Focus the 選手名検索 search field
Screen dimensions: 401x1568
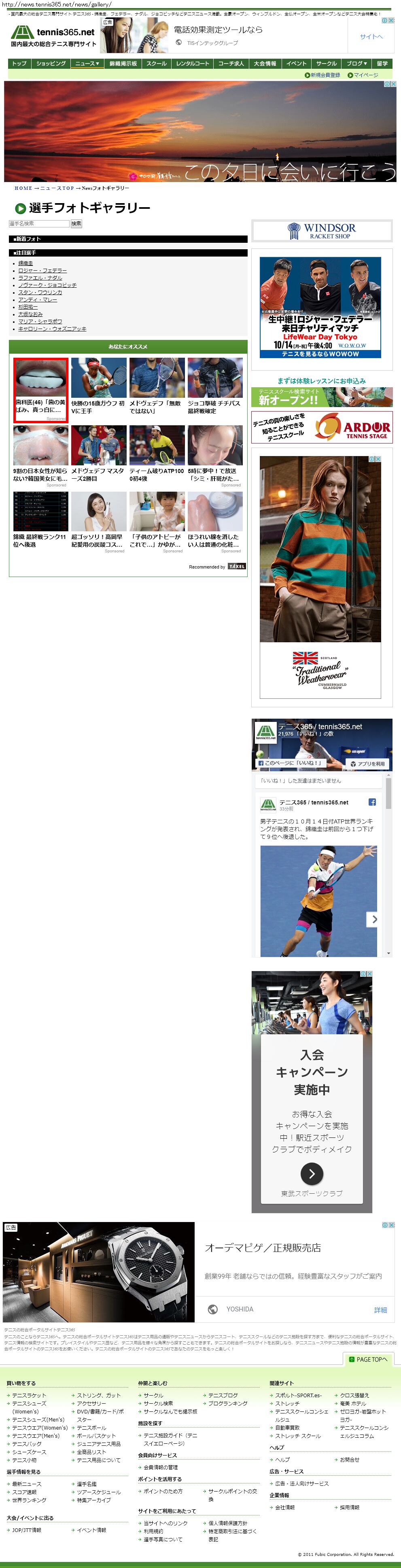pyautogui.click(x=39, y=223)
